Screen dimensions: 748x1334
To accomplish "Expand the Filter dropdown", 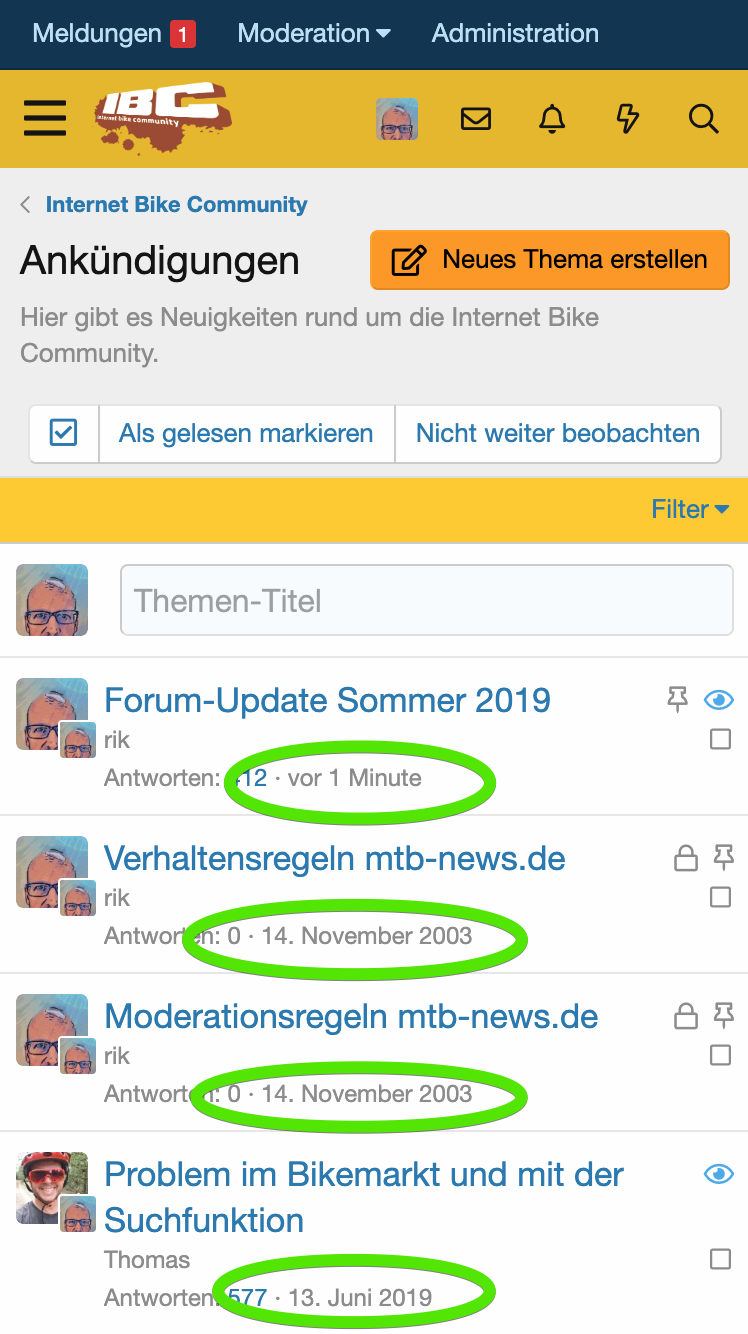I will pos(690,509).
